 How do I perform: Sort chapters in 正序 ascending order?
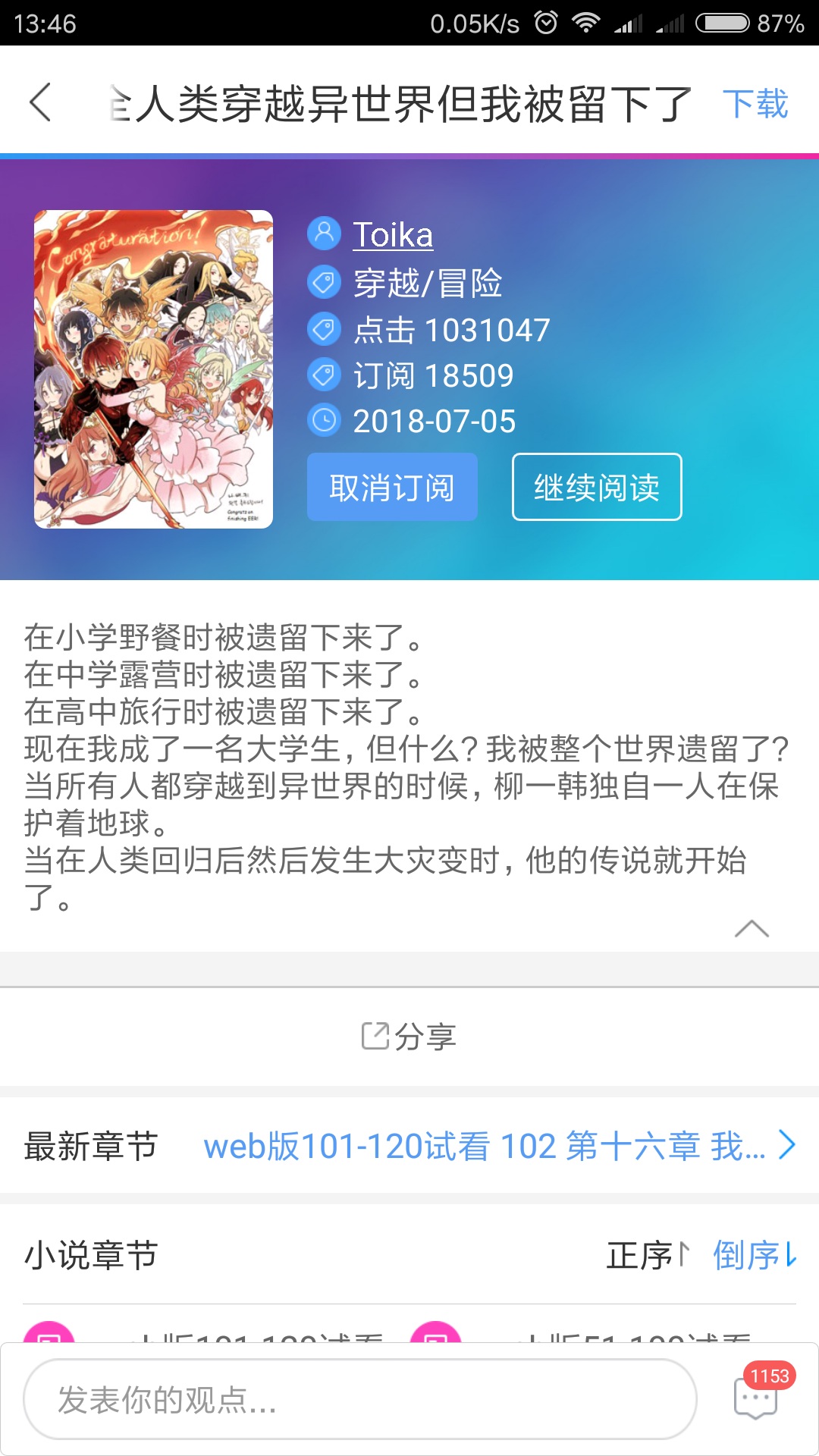pyautogui.click(x=648, y=1255)
